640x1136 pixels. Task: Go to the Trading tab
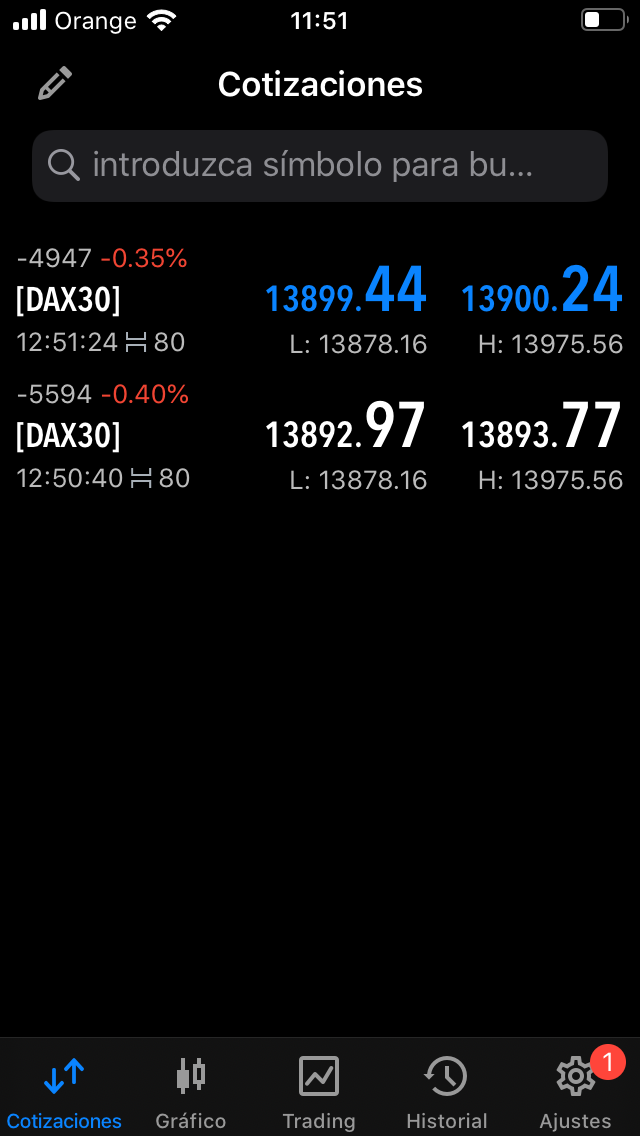click(319, 1092)
